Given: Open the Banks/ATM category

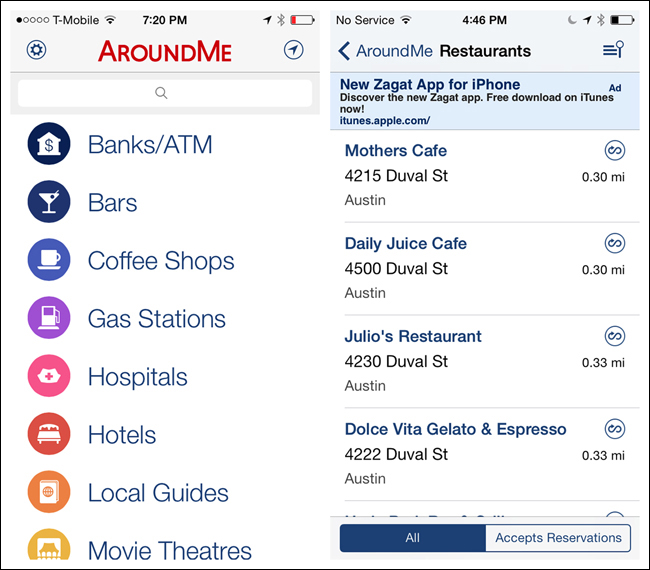Looking at the screenshot, I should coord(150,145).
